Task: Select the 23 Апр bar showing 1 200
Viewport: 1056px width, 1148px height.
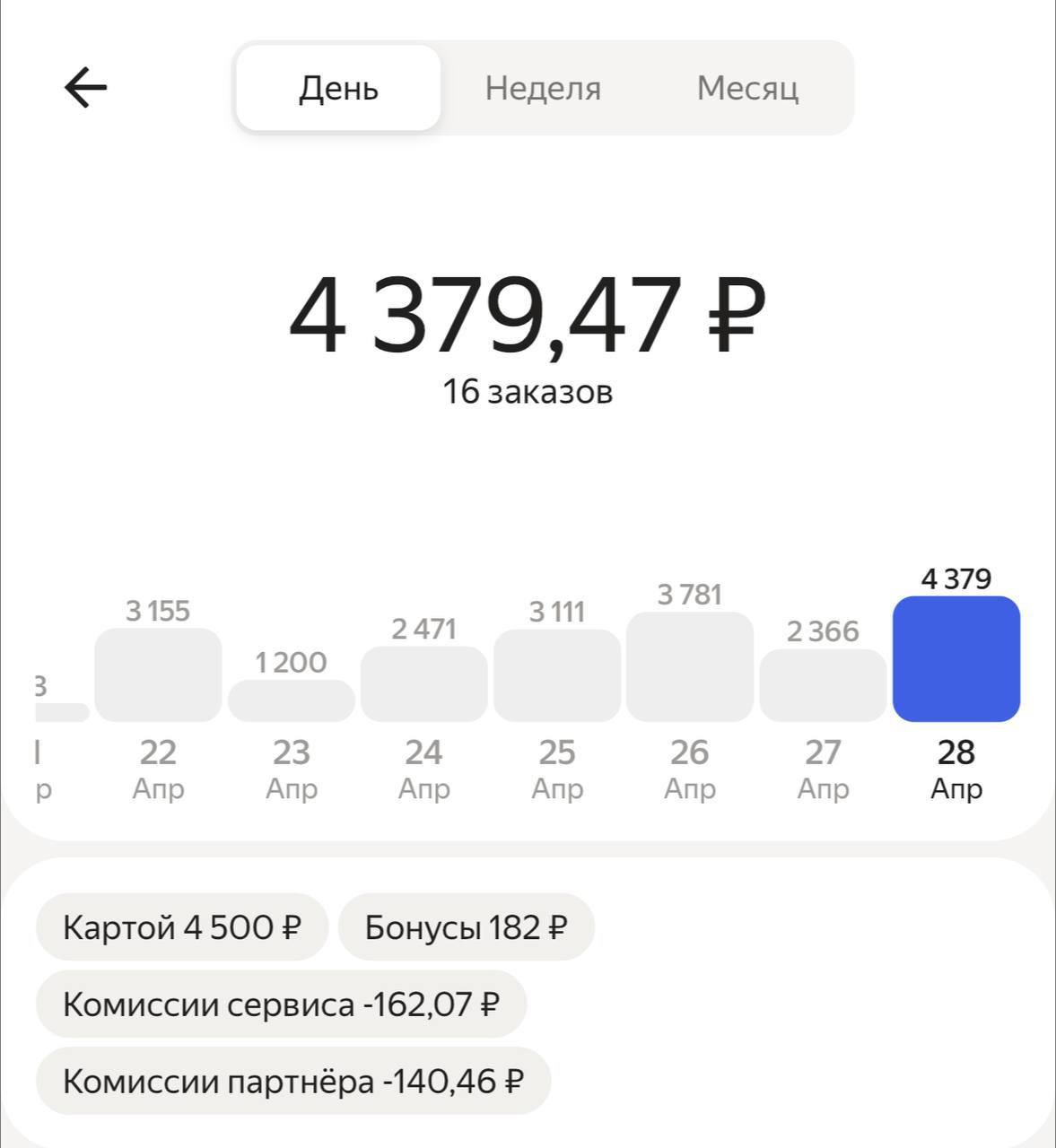Action: 291,700
